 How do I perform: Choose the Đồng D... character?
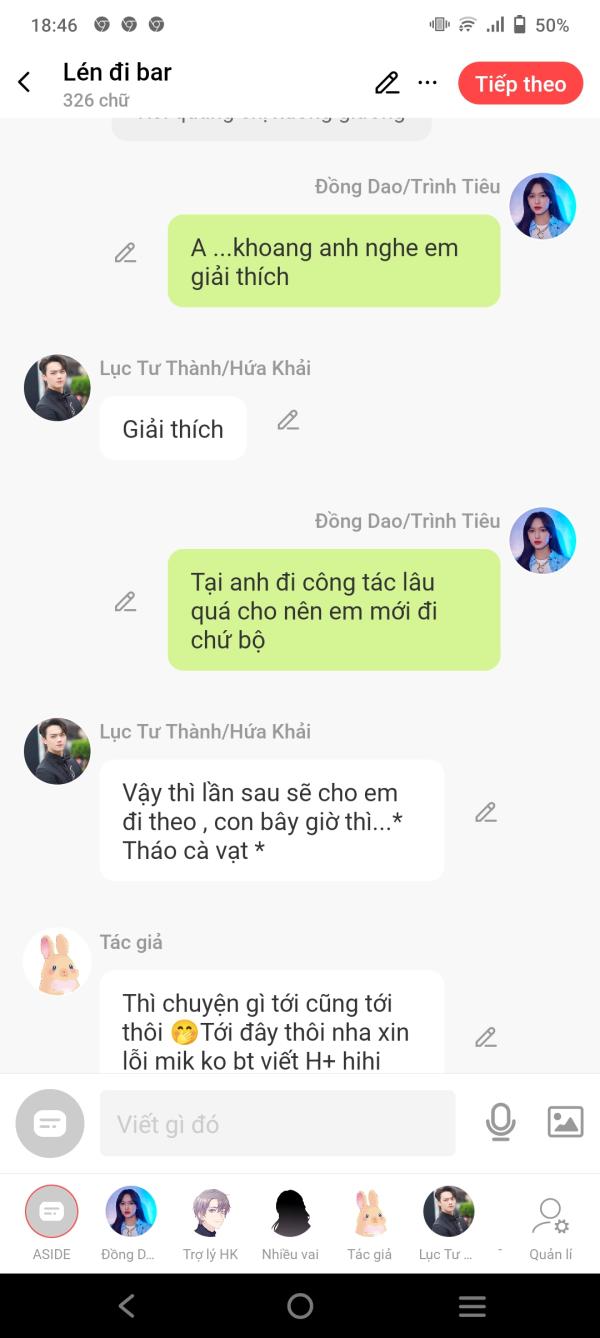pyautogui.click(x=131, y=1223)
